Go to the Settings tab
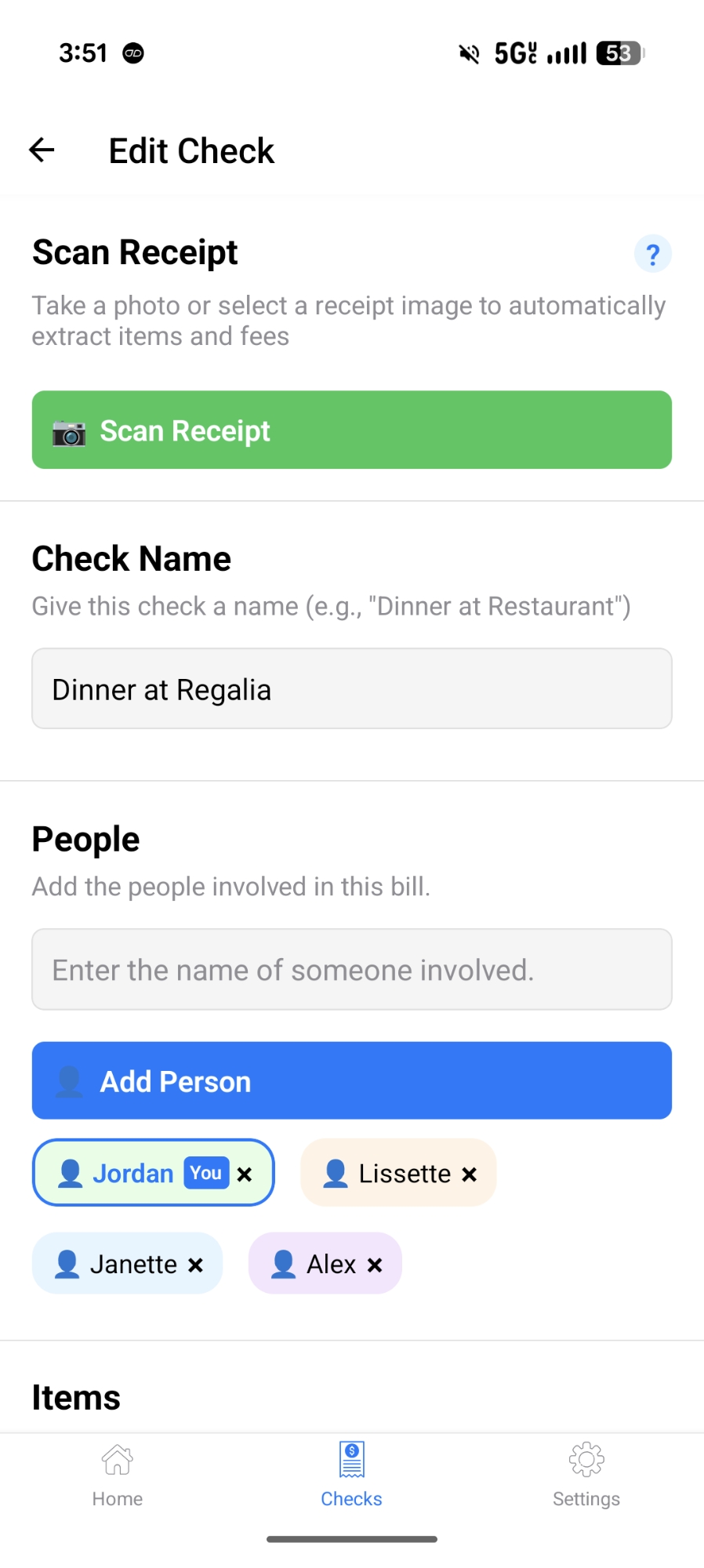Image resolution: width=704 pixels, height=1568 pixels. pyautogui.click(x=586, y=1475)
